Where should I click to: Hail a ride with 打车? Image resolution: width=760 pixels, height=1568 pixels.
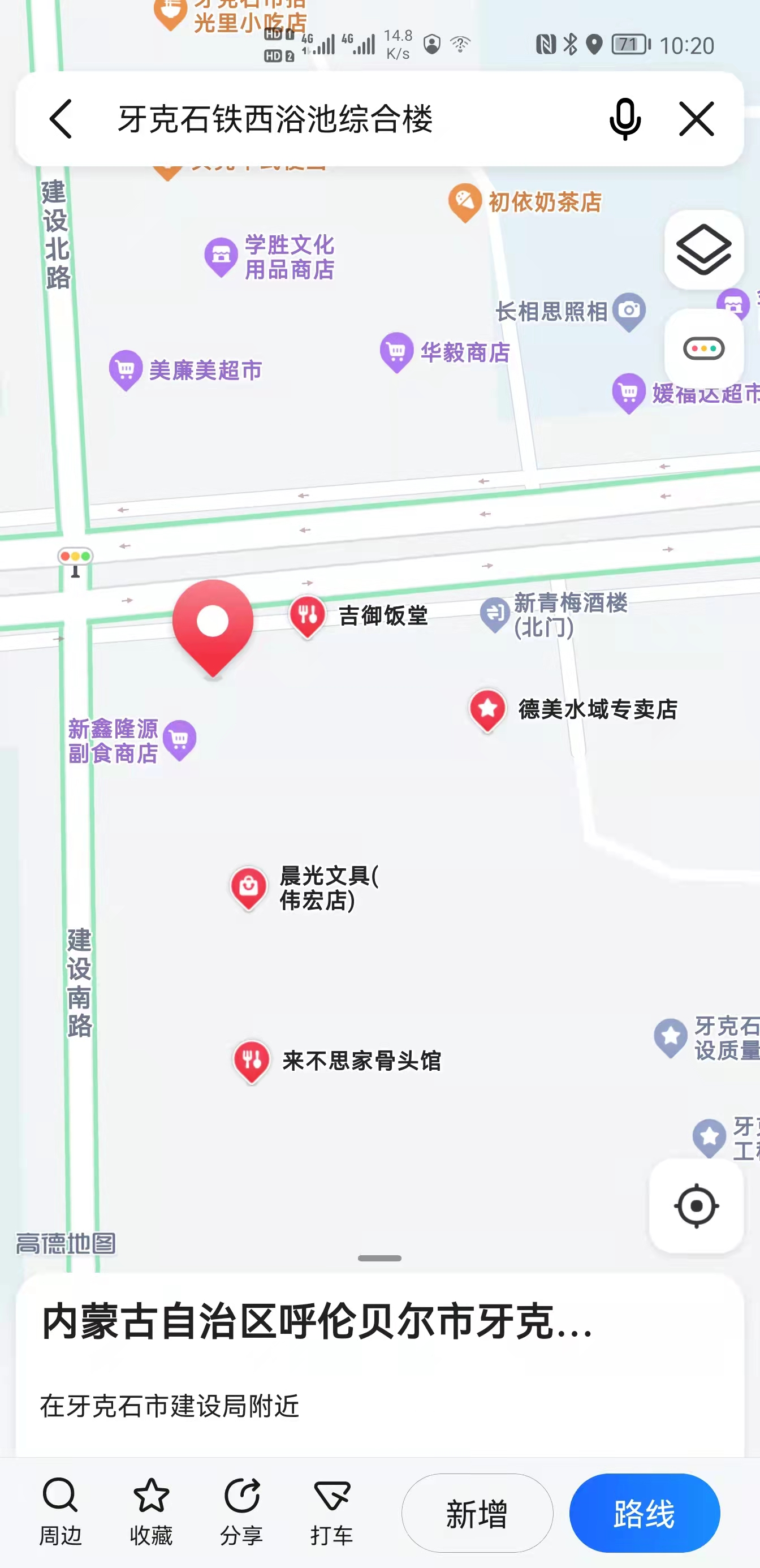pyautogui.click(x=331, y=1513)
